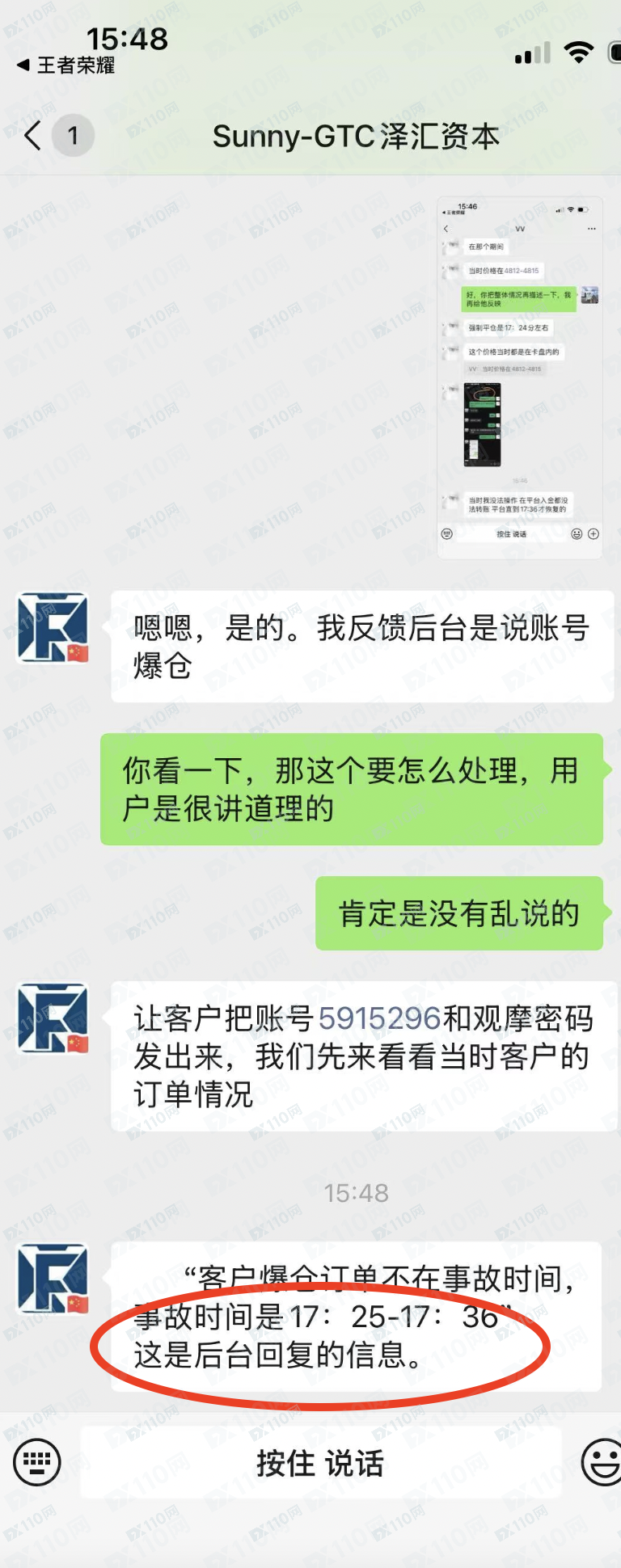The image size is (621, 1568).
Task: Open the shared screenshot image message
Action: point(519,377)
